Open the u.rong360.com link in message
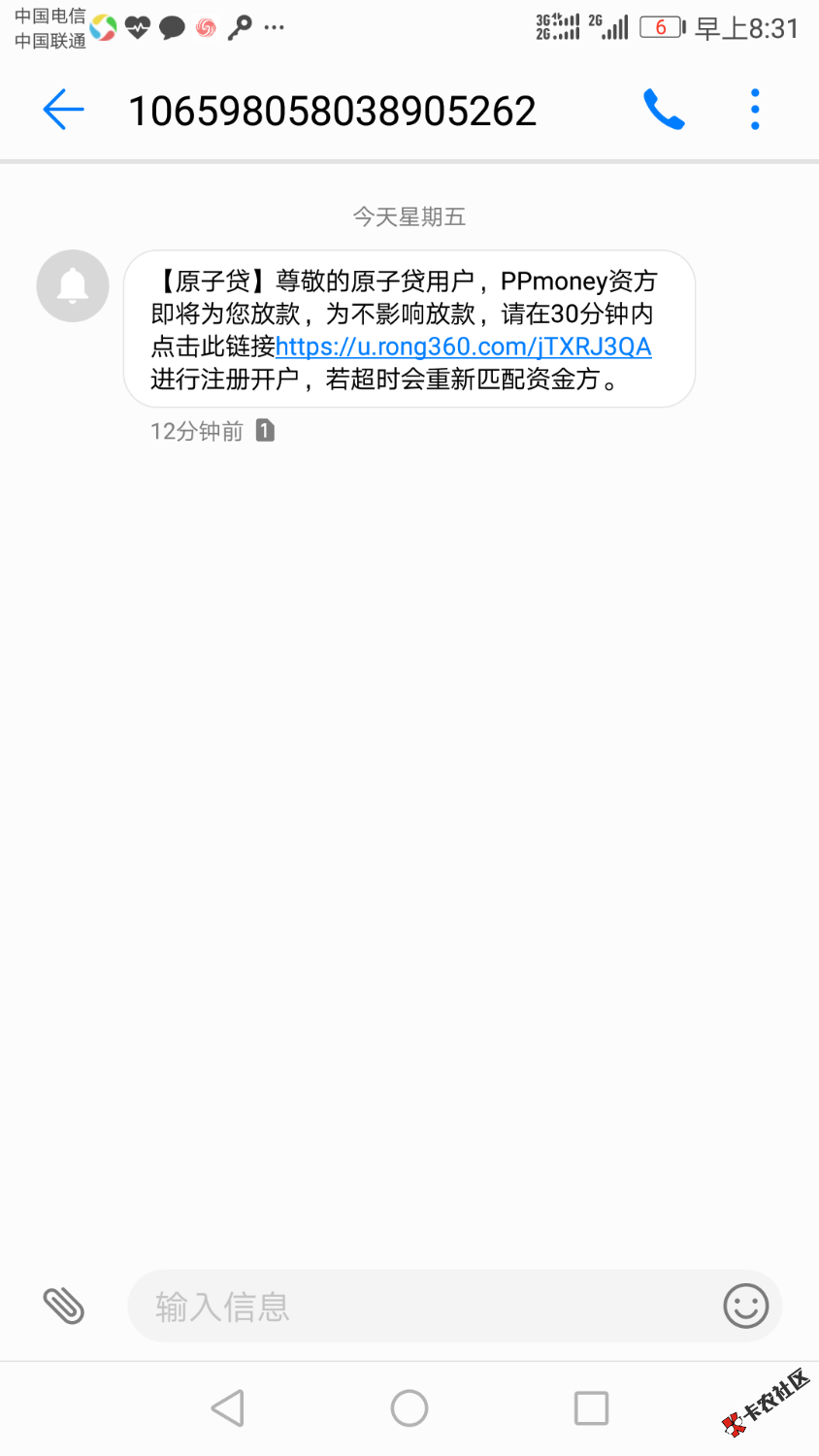This screenshot has width=819, height=1456. [463, 347]
